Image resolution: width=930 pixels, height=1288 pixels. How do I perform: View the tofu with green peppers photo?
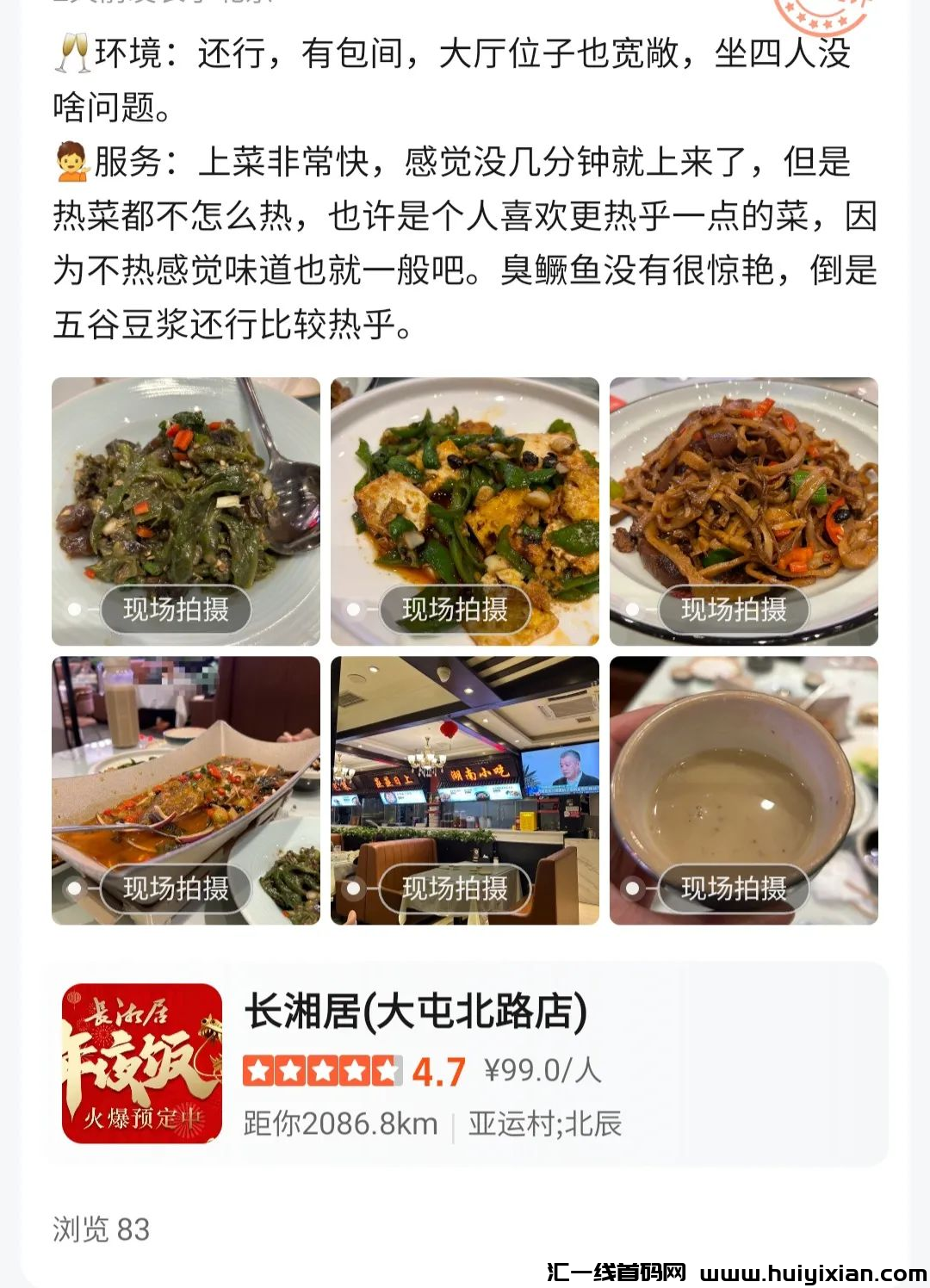pos(464,499)
